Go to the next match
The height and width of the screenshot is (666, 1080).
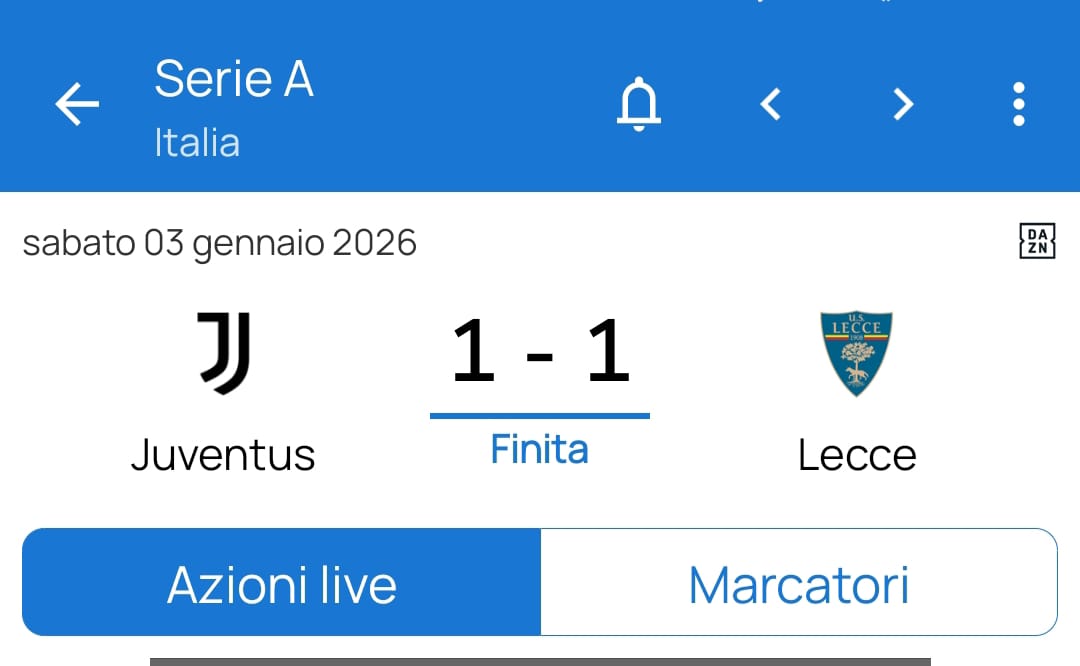[903, 104]
